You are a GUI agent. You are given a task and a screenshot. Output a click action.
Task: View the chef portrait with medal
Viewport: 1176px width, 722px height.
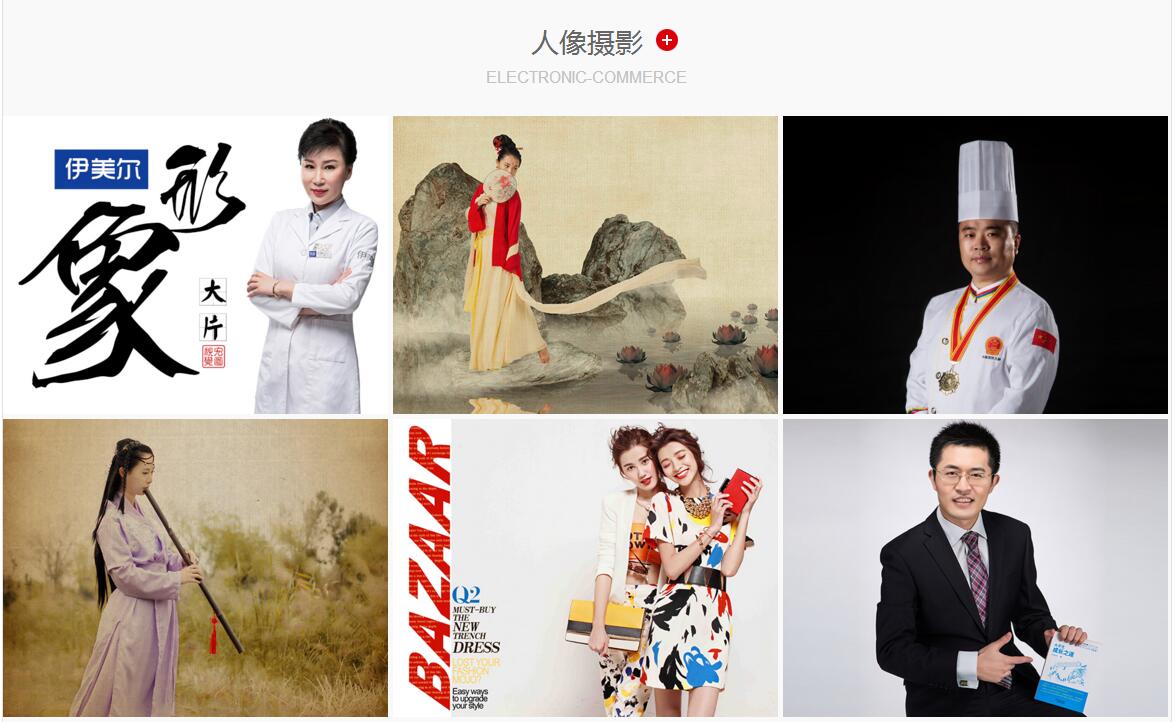tap(975, 265)
